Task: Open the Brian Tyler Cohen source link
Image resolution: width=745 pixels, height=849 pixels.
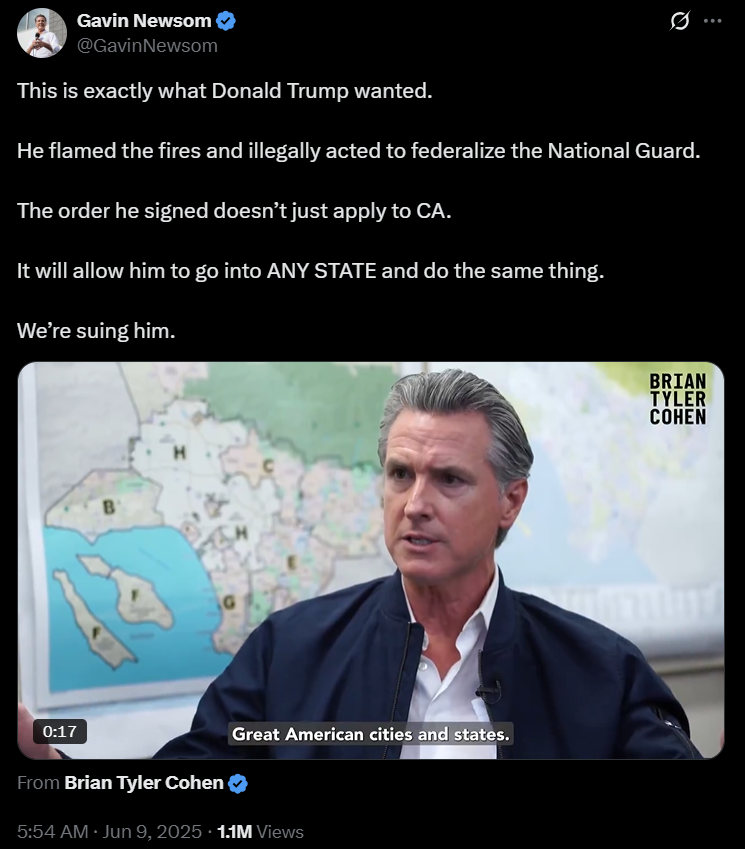Action: tap(144, 783)
